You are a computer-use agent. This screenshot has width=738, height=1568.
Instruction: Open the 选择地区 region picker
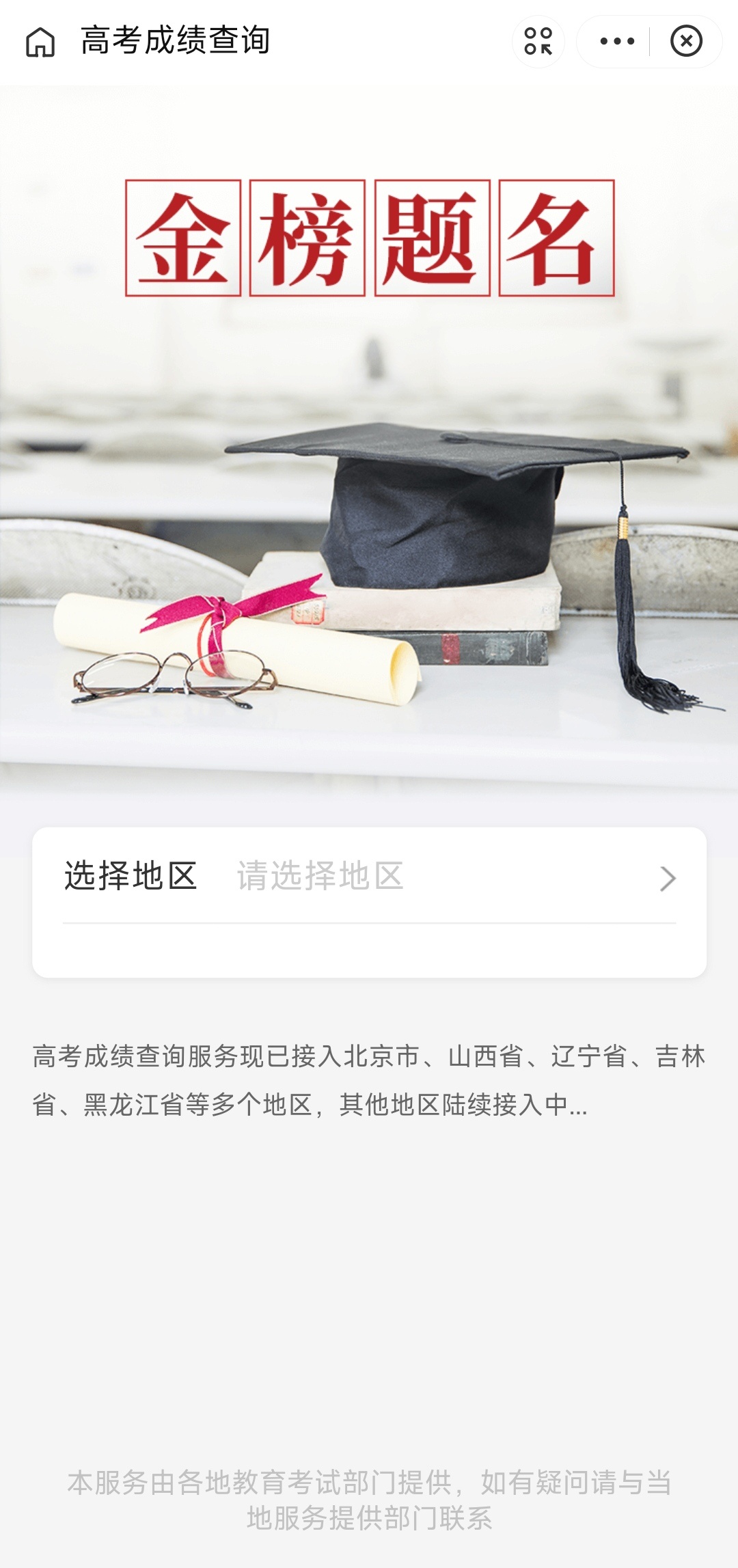point(369,877)
